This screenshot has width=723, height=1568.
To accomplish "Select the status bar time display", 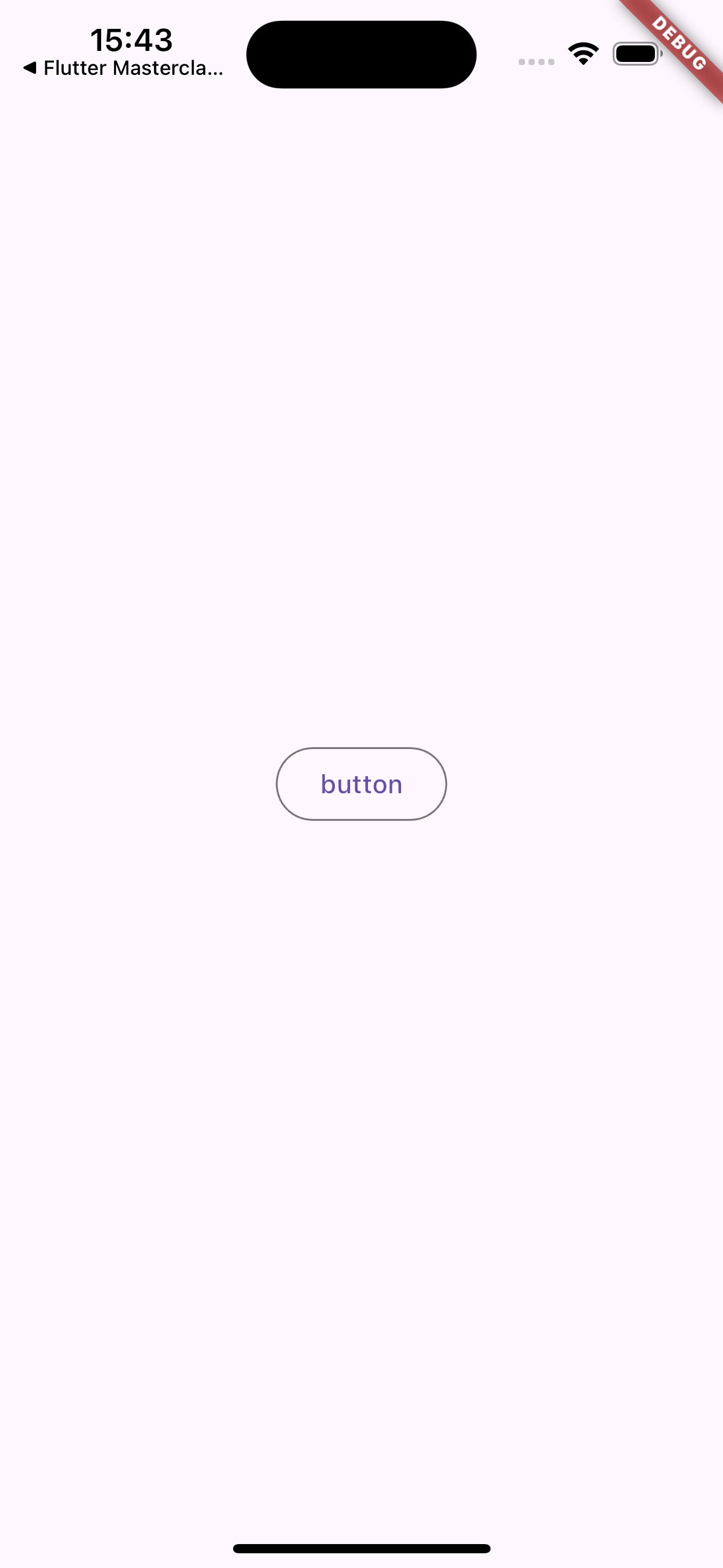I will (132, 40).
